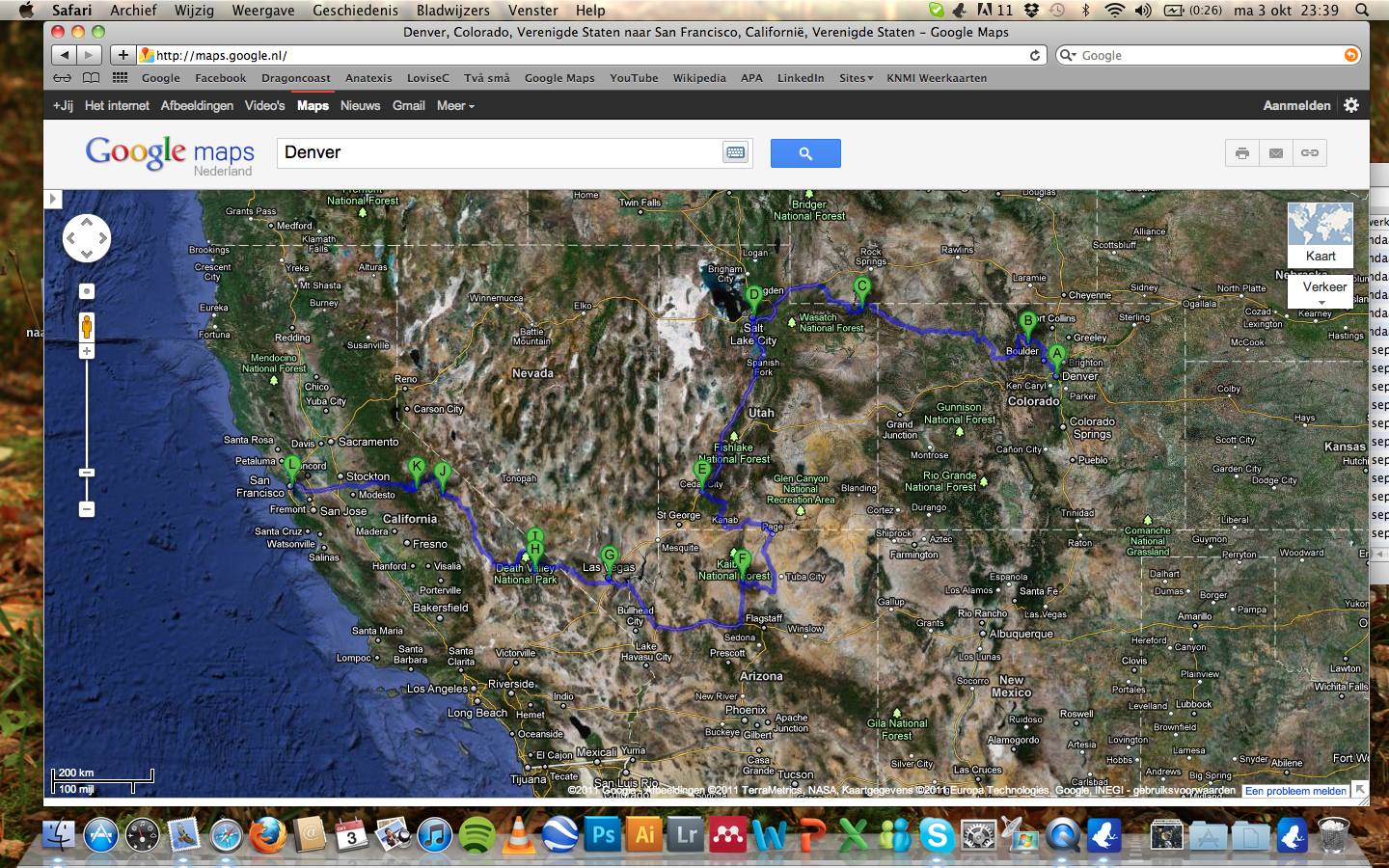This screenshot has width=1389, height=868.
Task: Zoom in with the plus button
Action: coord(87,352)
